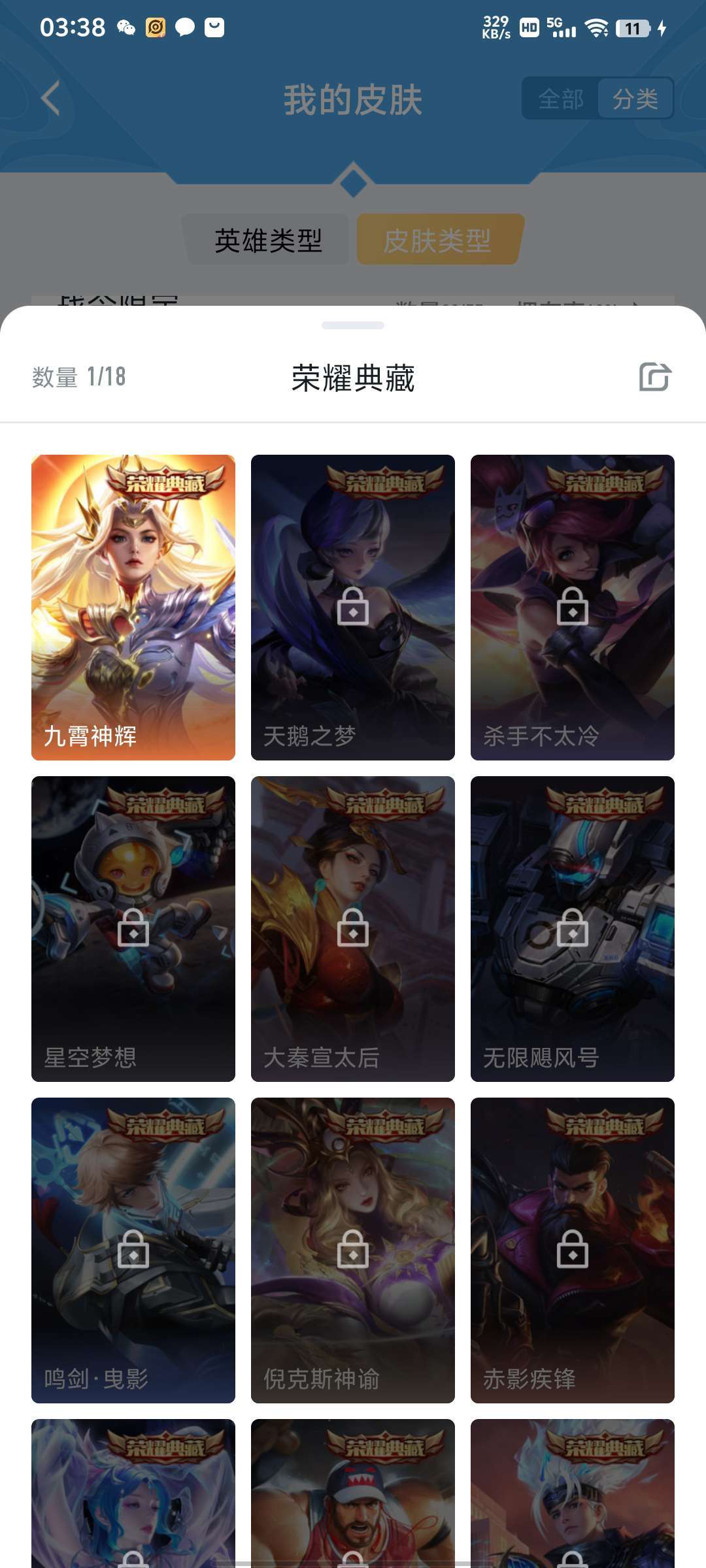
Task: Open the 无限飓风号 skin card
Action: 573,928
